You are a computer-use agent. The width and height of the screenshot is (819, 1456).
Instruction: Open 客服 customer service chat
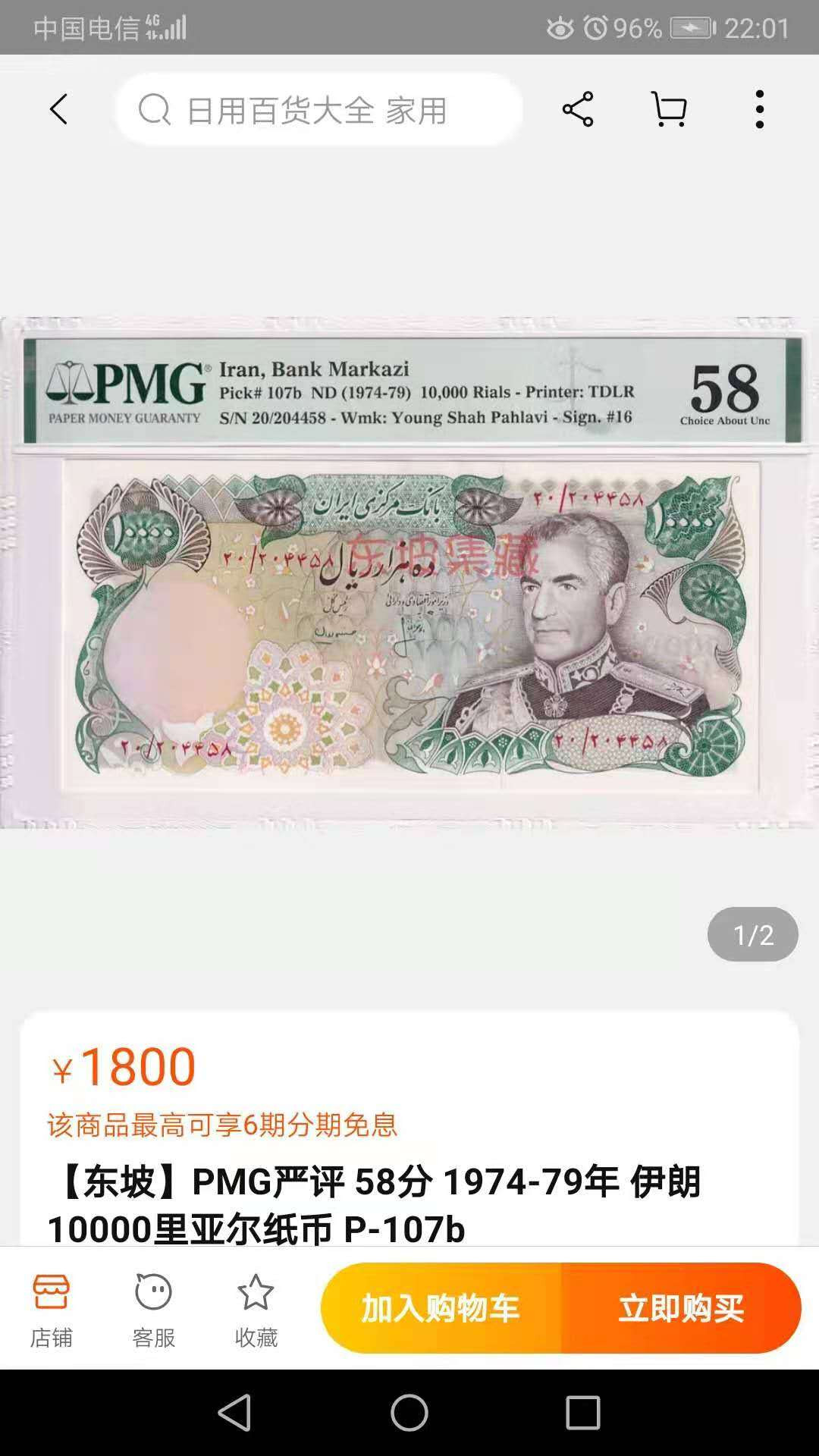[x=153, y=1307]
